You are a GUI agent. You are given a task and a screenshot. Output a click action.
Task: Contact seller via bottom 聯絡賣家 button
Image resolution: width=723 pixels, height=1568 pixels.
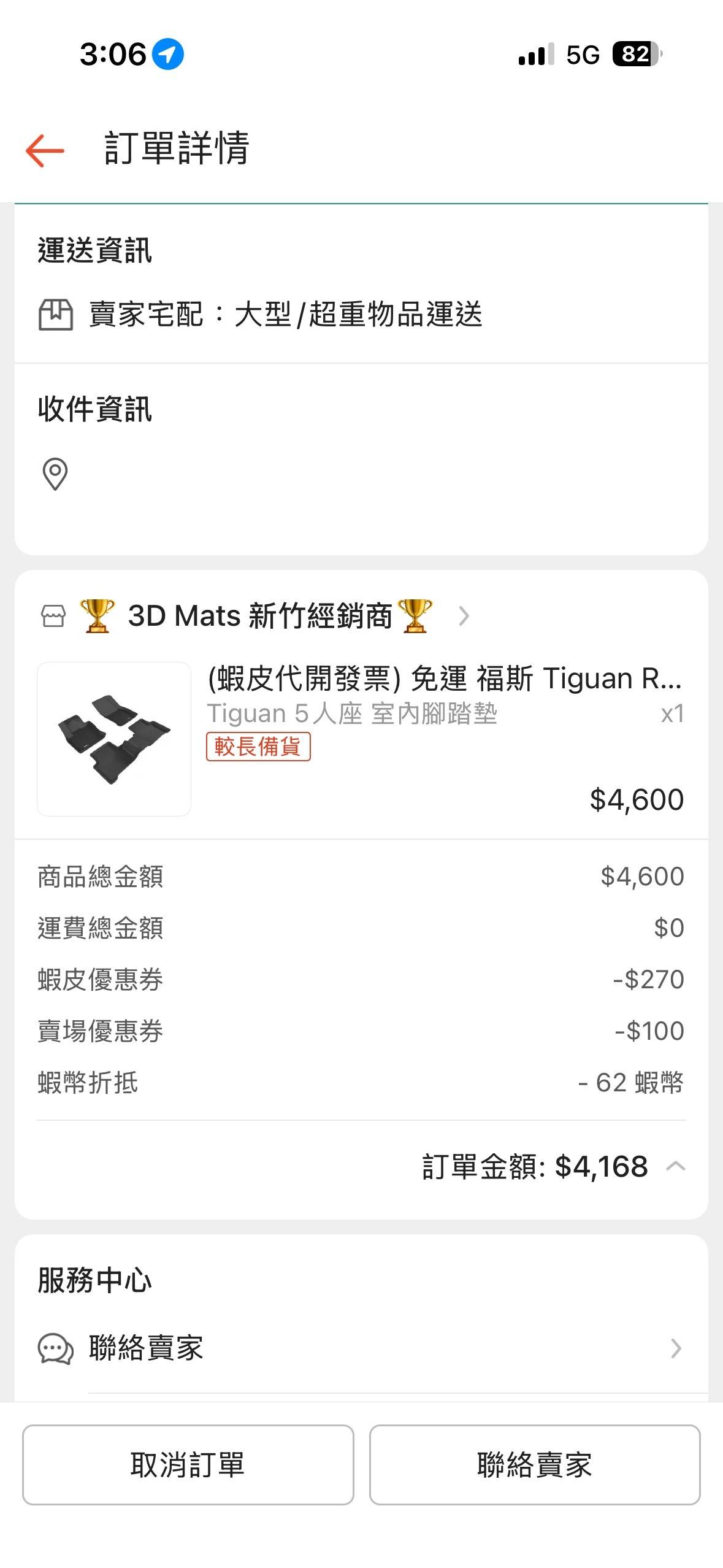(534, 1464)
